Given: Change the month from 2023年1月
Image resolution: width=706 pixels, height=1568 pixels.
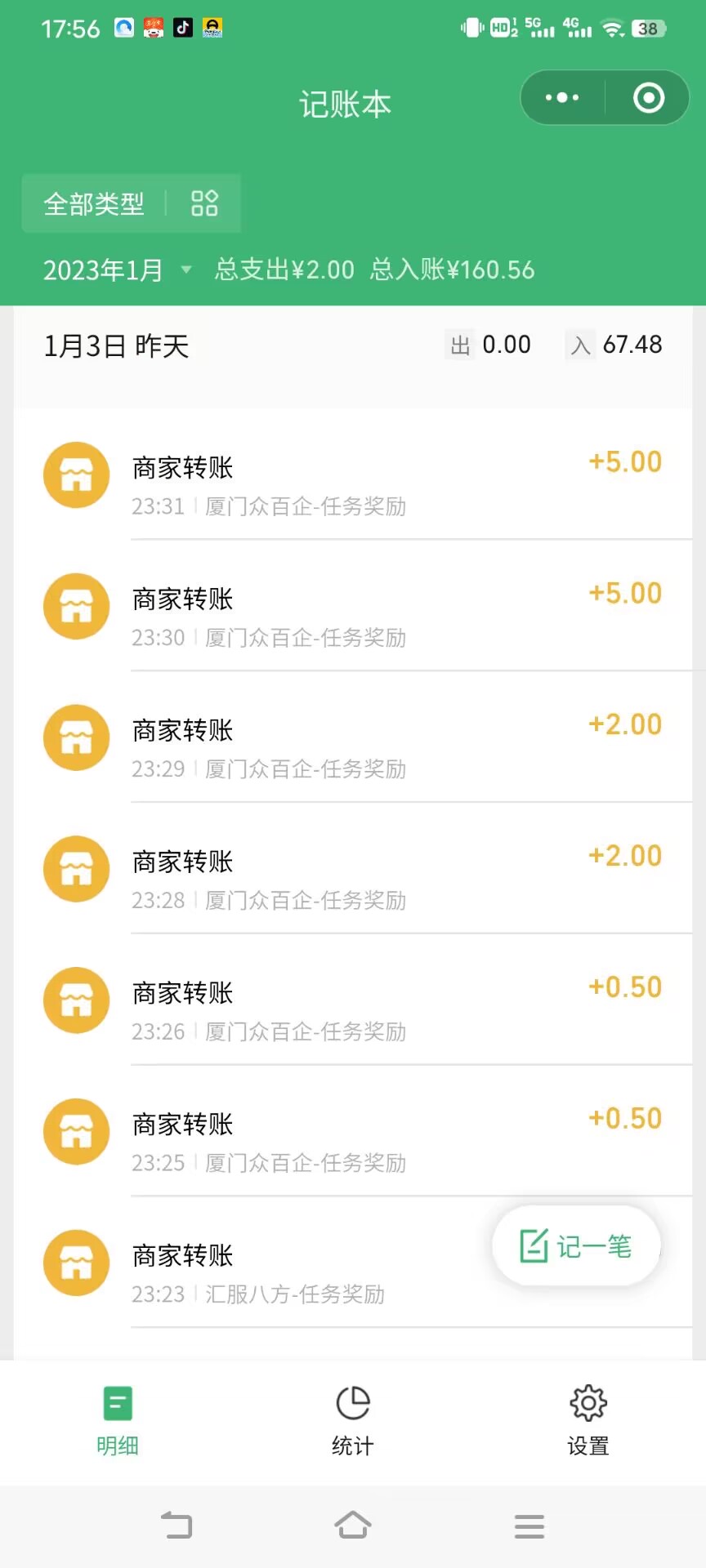Looking at the screenshot, I should point(117,270).
